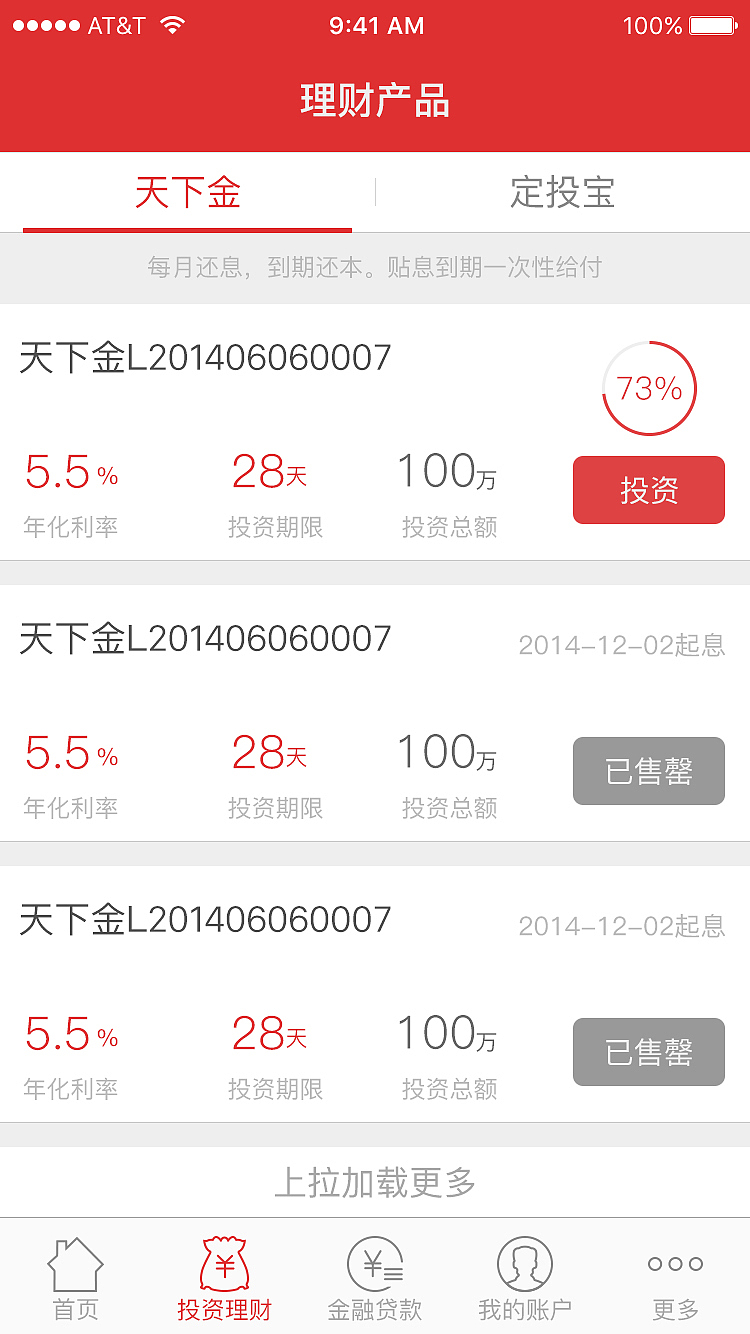Click 上拉加载更多 to load more
Viewport: 750px width, 1334px height.
point(375,1181)
